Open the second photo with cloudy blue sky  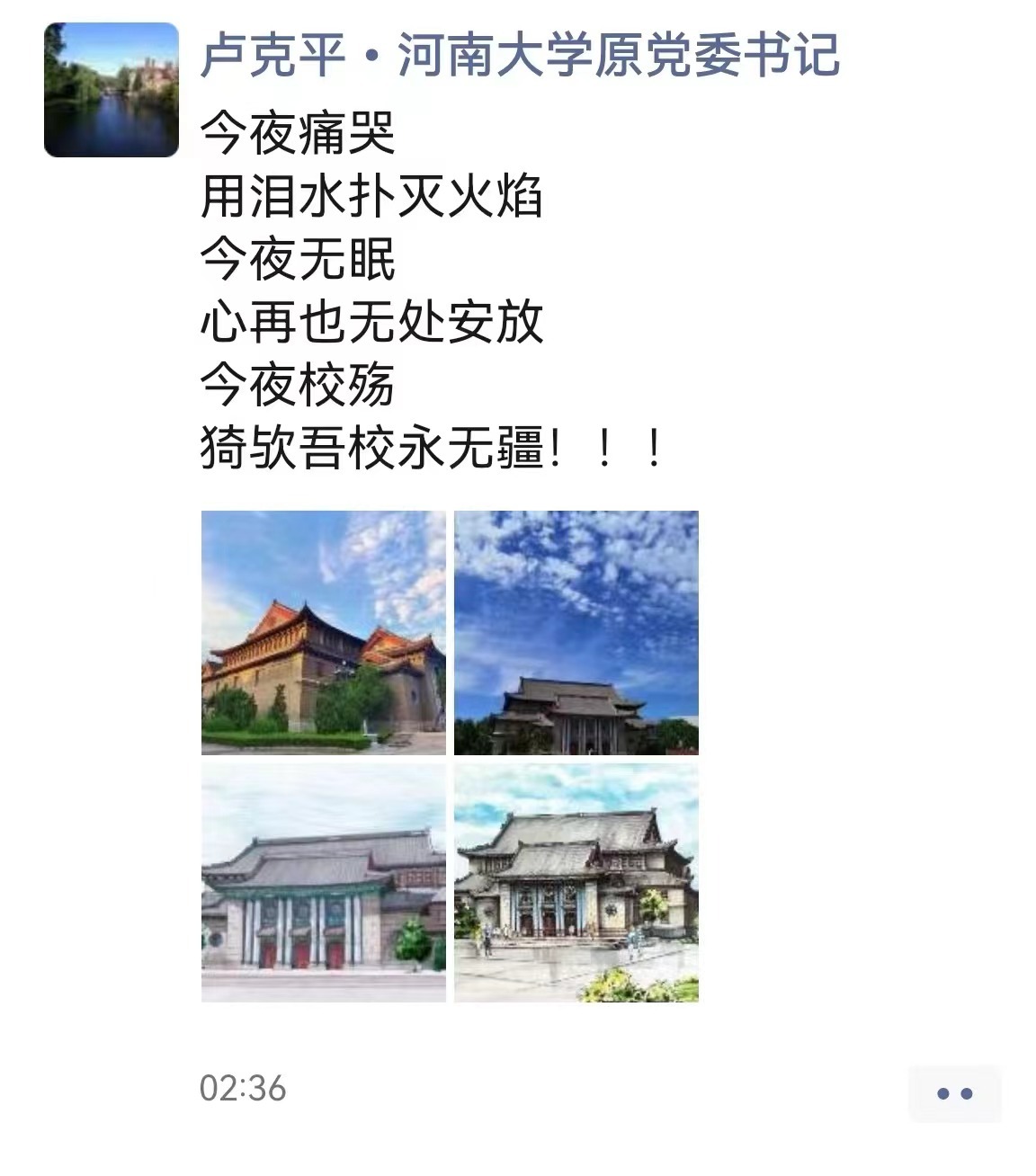click(x=576, y=633)
